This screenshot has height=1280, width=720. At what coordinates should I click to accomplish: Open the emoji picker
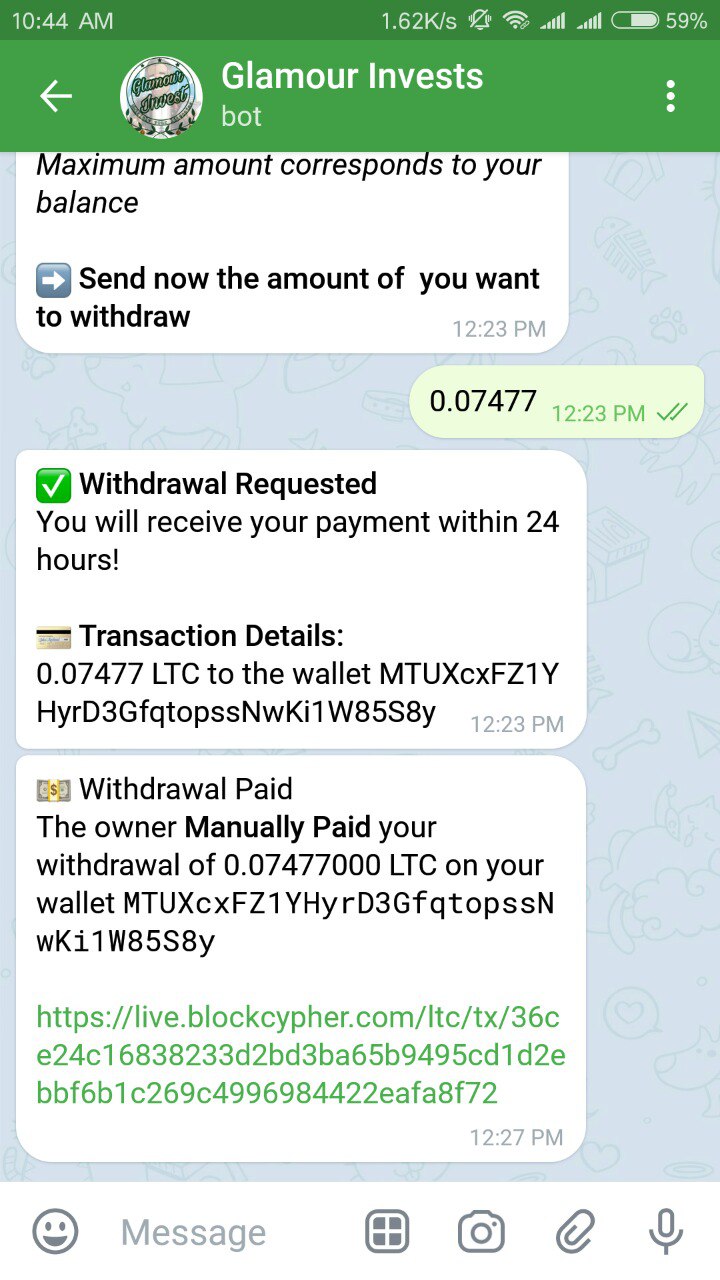point(55,1231)
